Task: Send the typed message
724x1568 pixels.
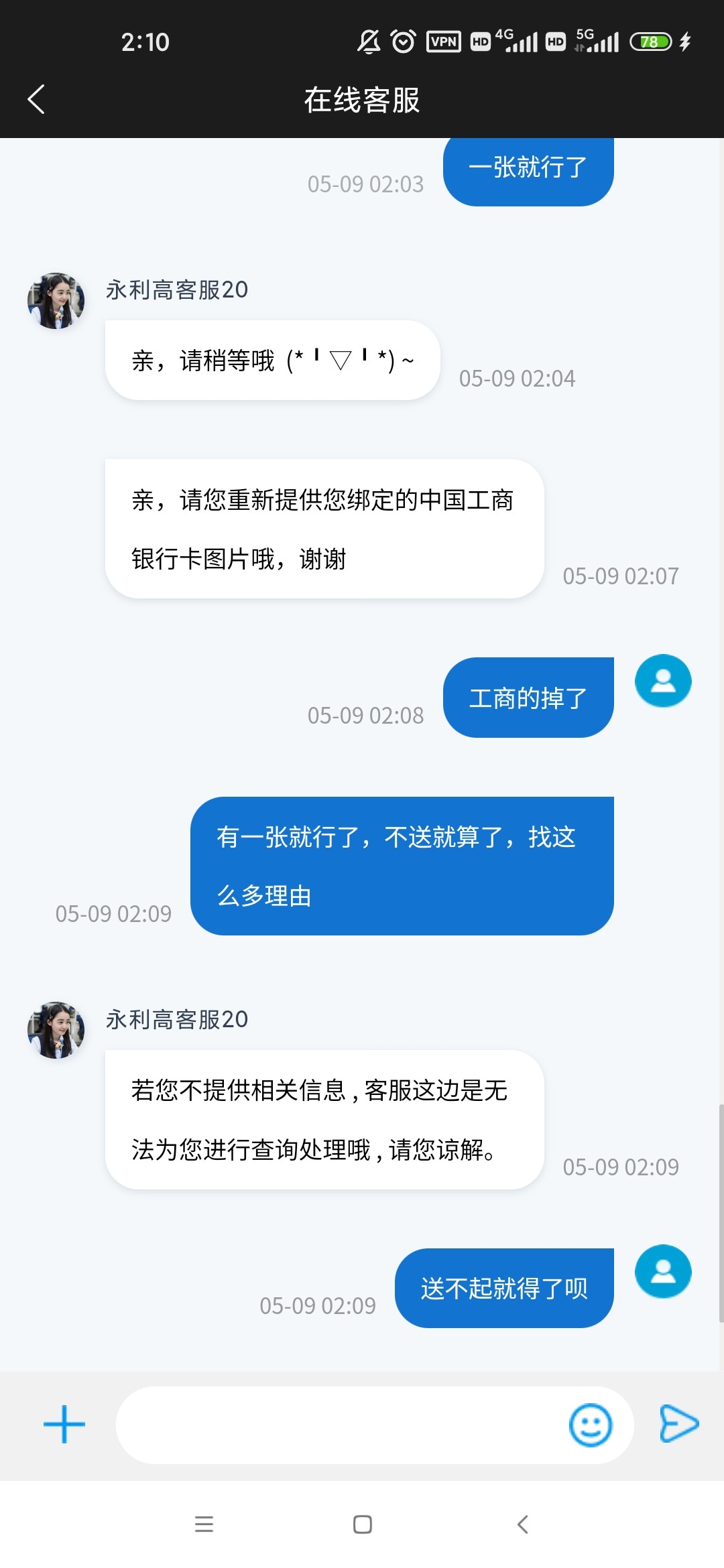Action: pyautogui.click(x=678, y=1424)
